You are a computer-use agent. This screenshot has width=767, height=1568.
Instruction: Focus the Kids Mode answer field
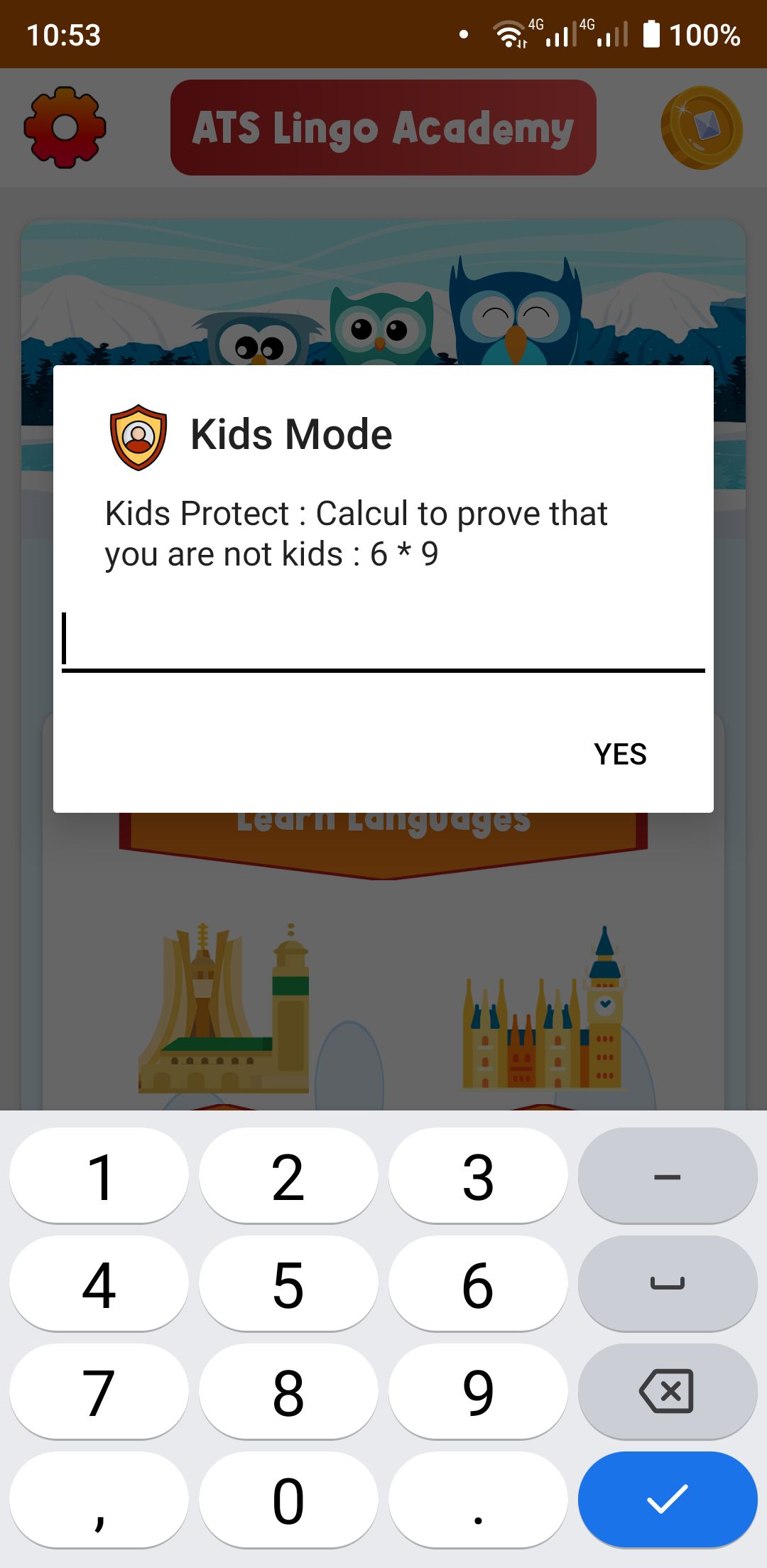[383, 639]
